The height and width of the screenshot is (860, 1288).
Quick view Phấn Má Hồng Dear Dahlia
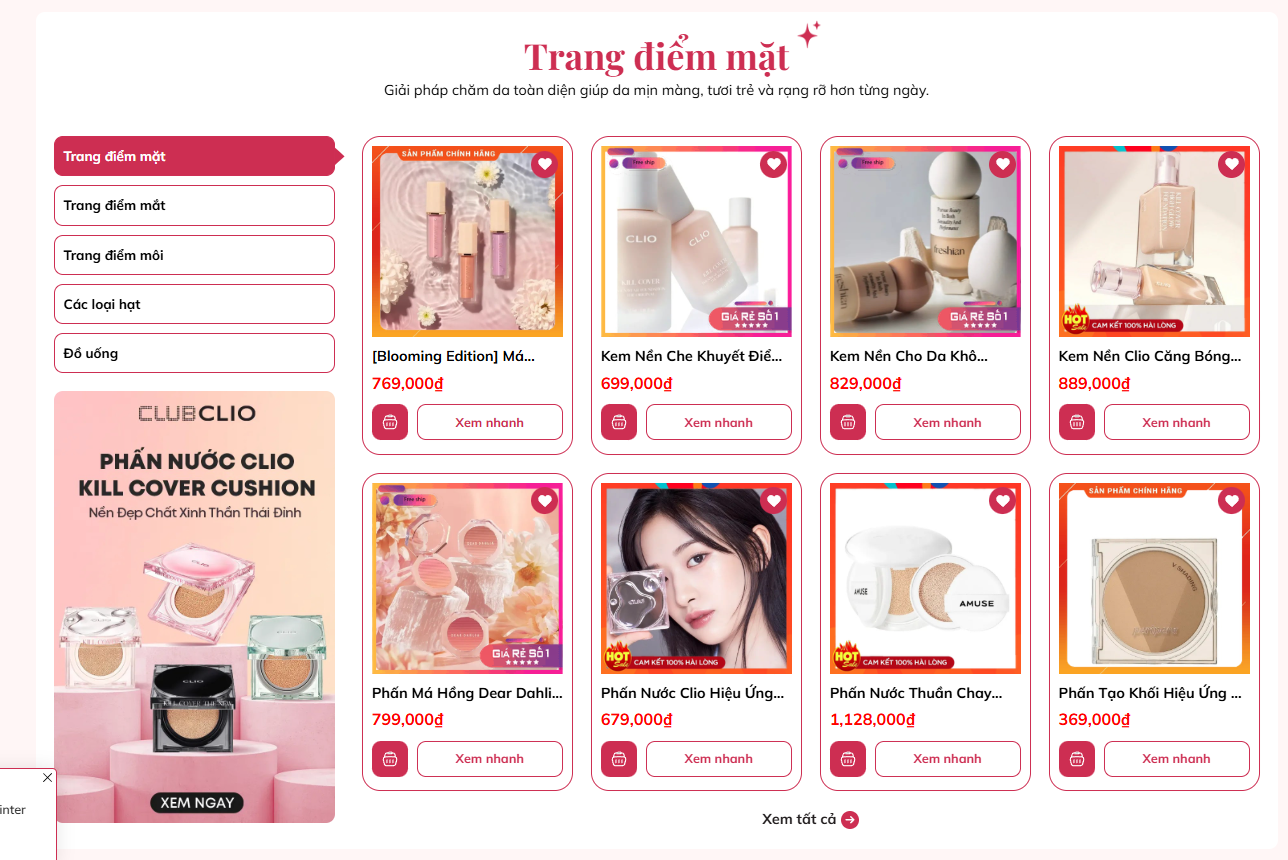(489, 759)
